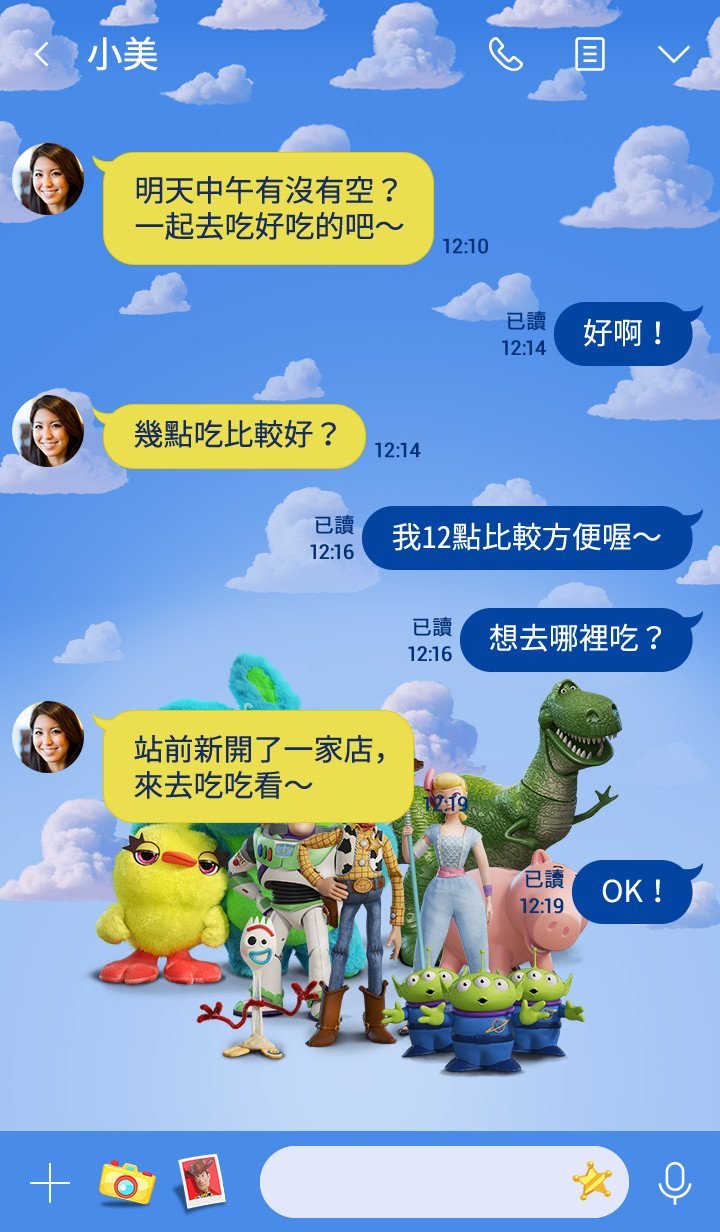Go back from the 小美 chat
The height and width of the screenshot is (1232, 720).
coord(41,54)
